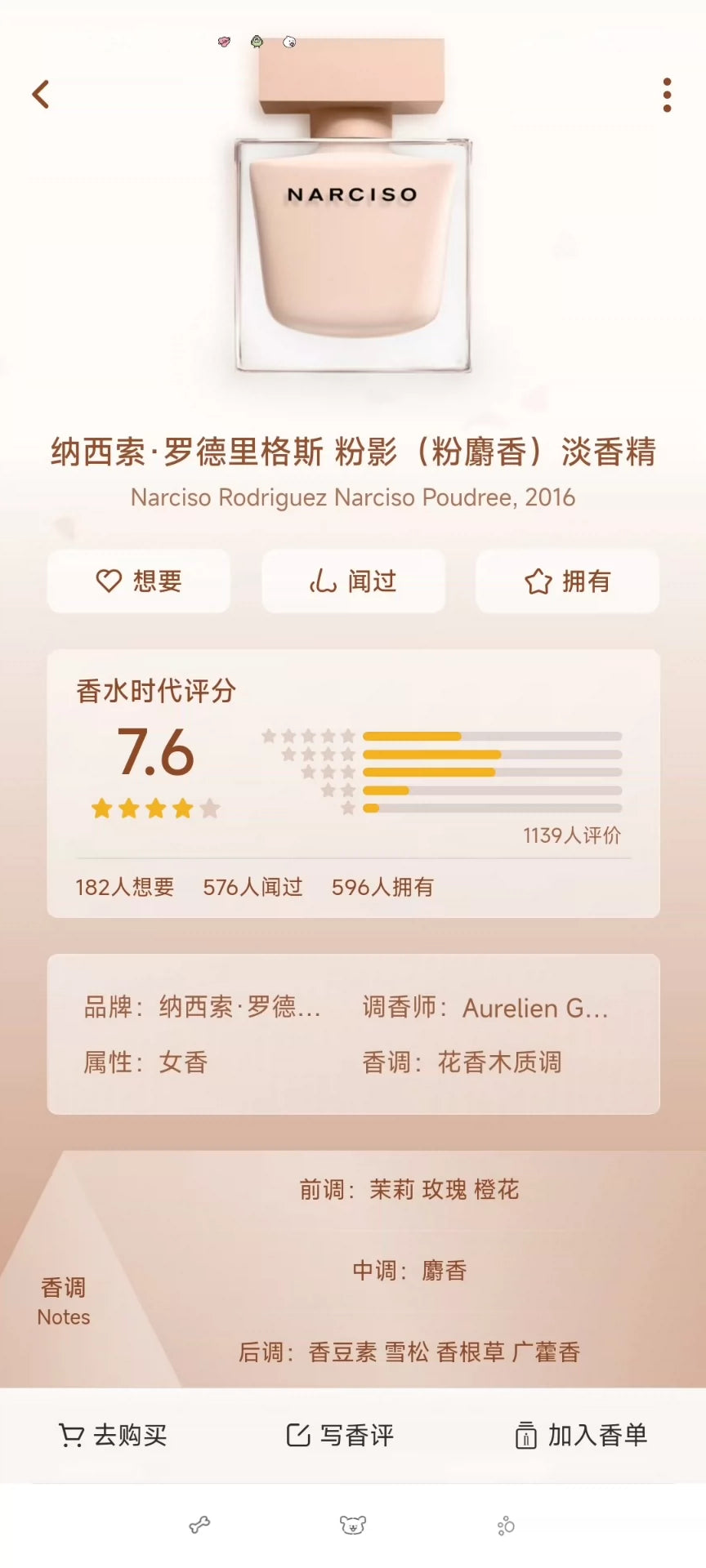Open the brand 纳西索·罗德... link
This screenshot has width=706, height=1568.
click(x=239, y=1007)
